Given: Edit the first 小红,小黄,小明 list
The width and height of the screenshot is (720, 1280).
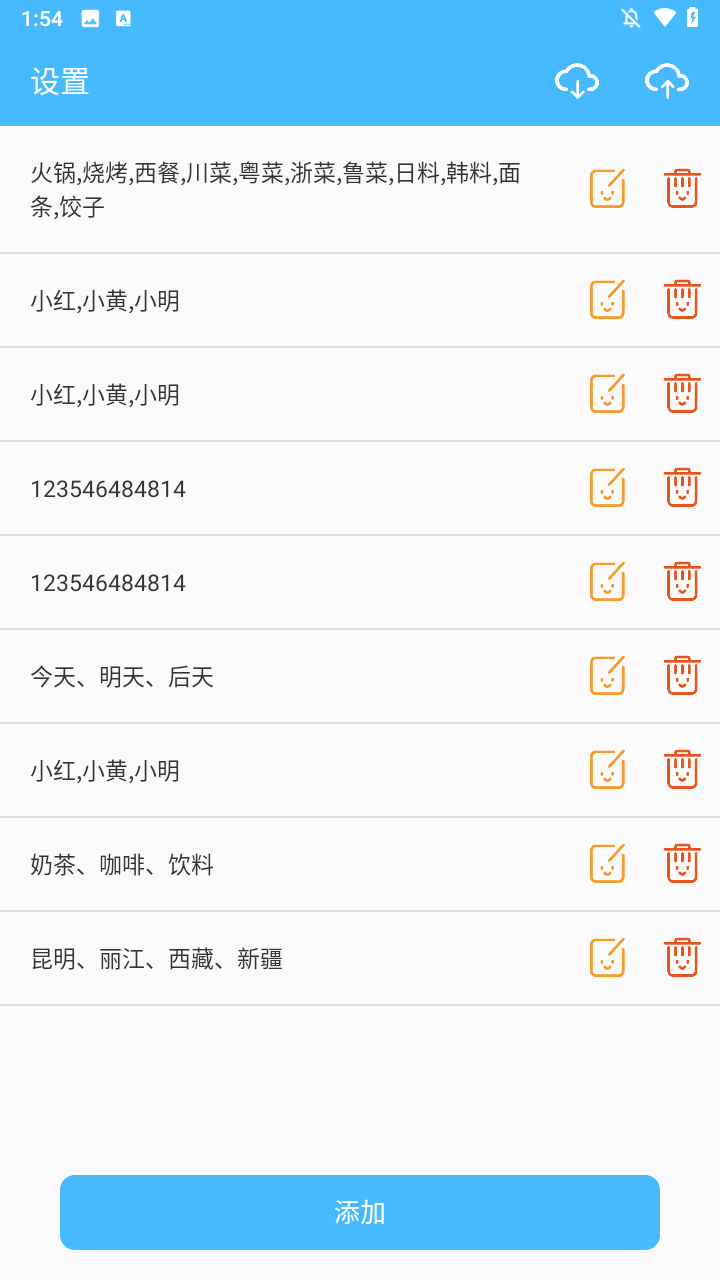Looking at the screenshot, I should point(607,298).
